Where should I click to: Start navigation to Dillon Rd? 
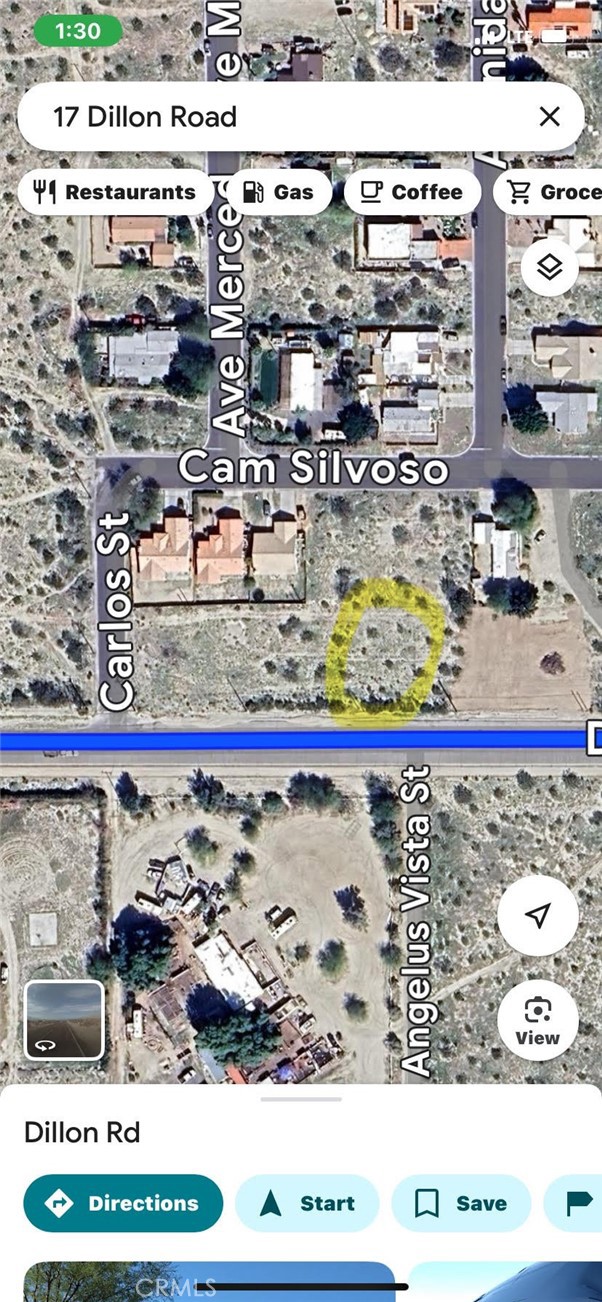tap(307, 1203)
